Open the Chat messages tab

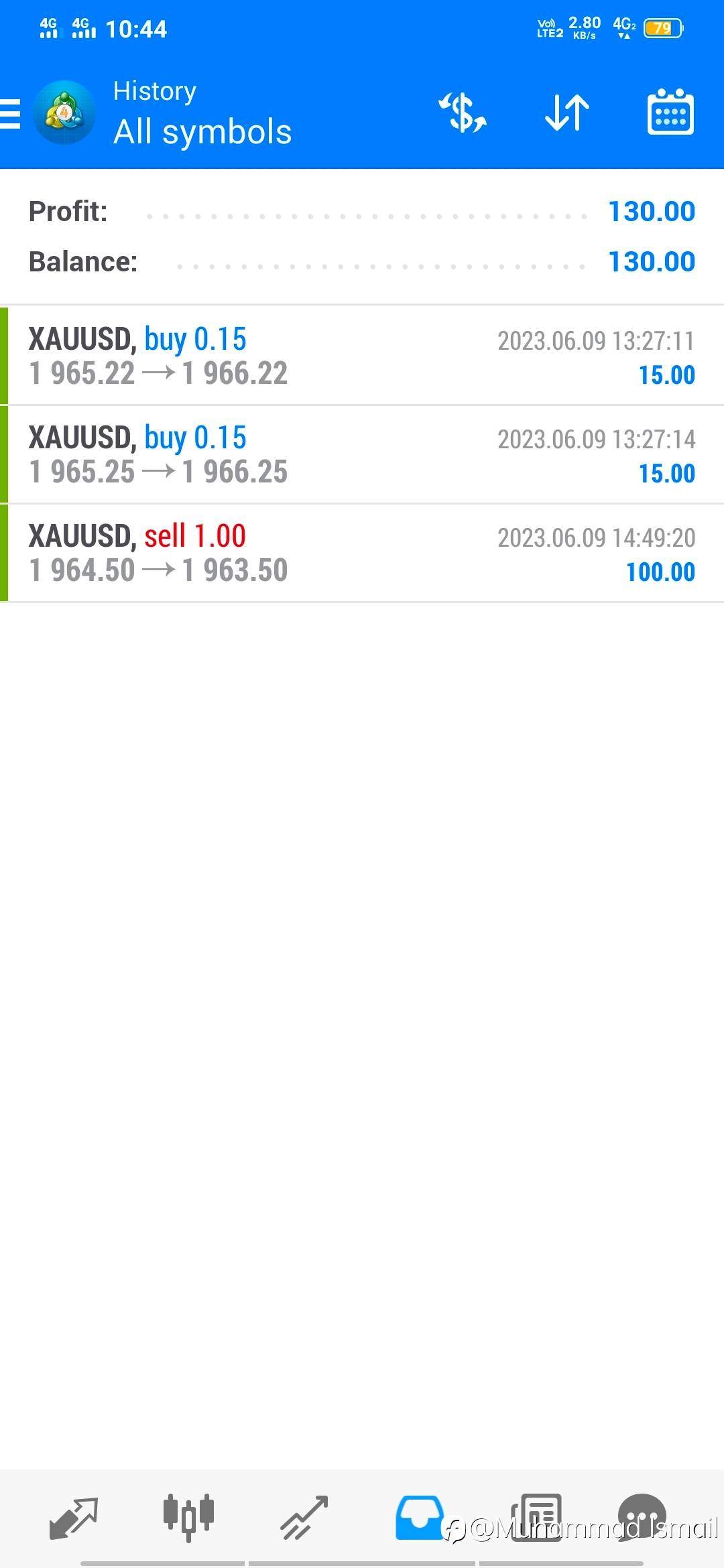pos(642,1518)
